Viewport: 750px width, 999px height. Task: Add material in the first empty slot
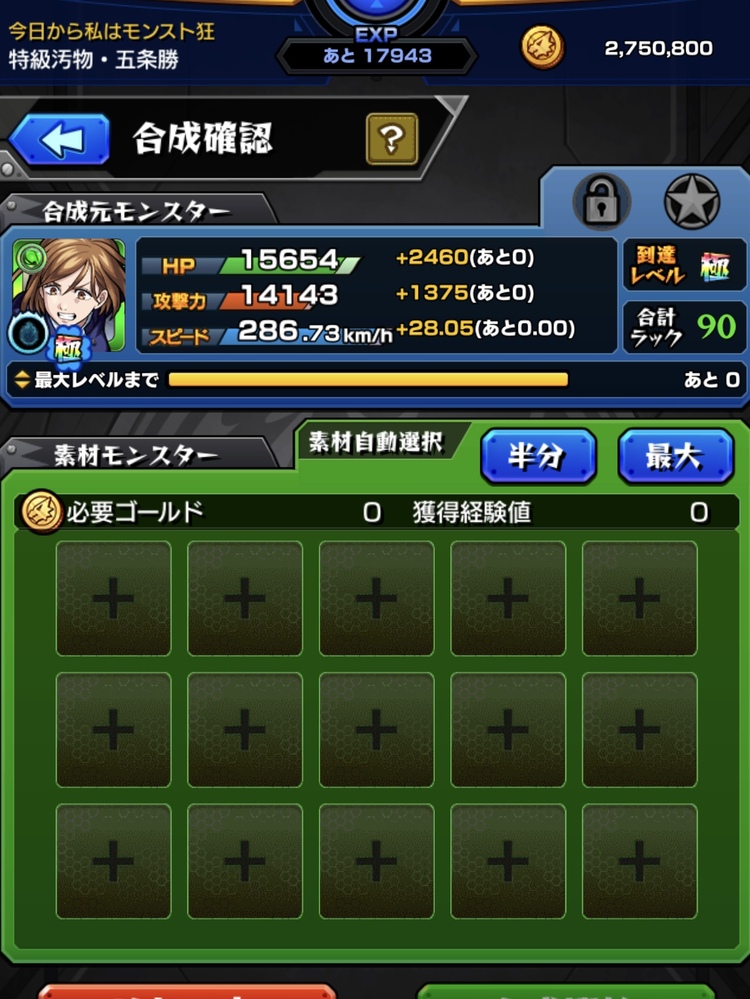point(113,598)
